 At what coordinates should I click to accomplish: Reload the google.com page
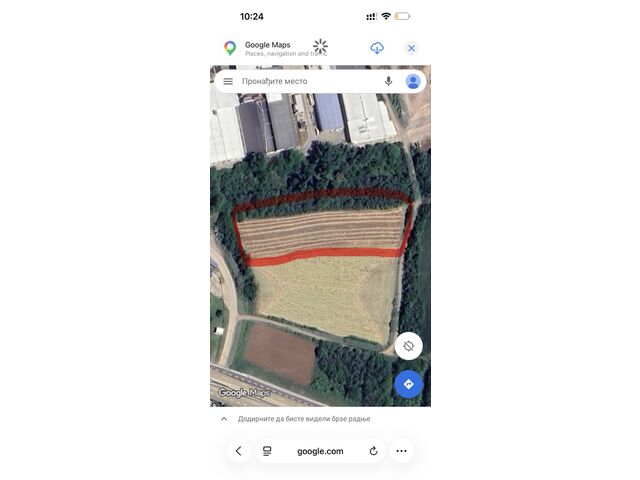click(373, 451)
